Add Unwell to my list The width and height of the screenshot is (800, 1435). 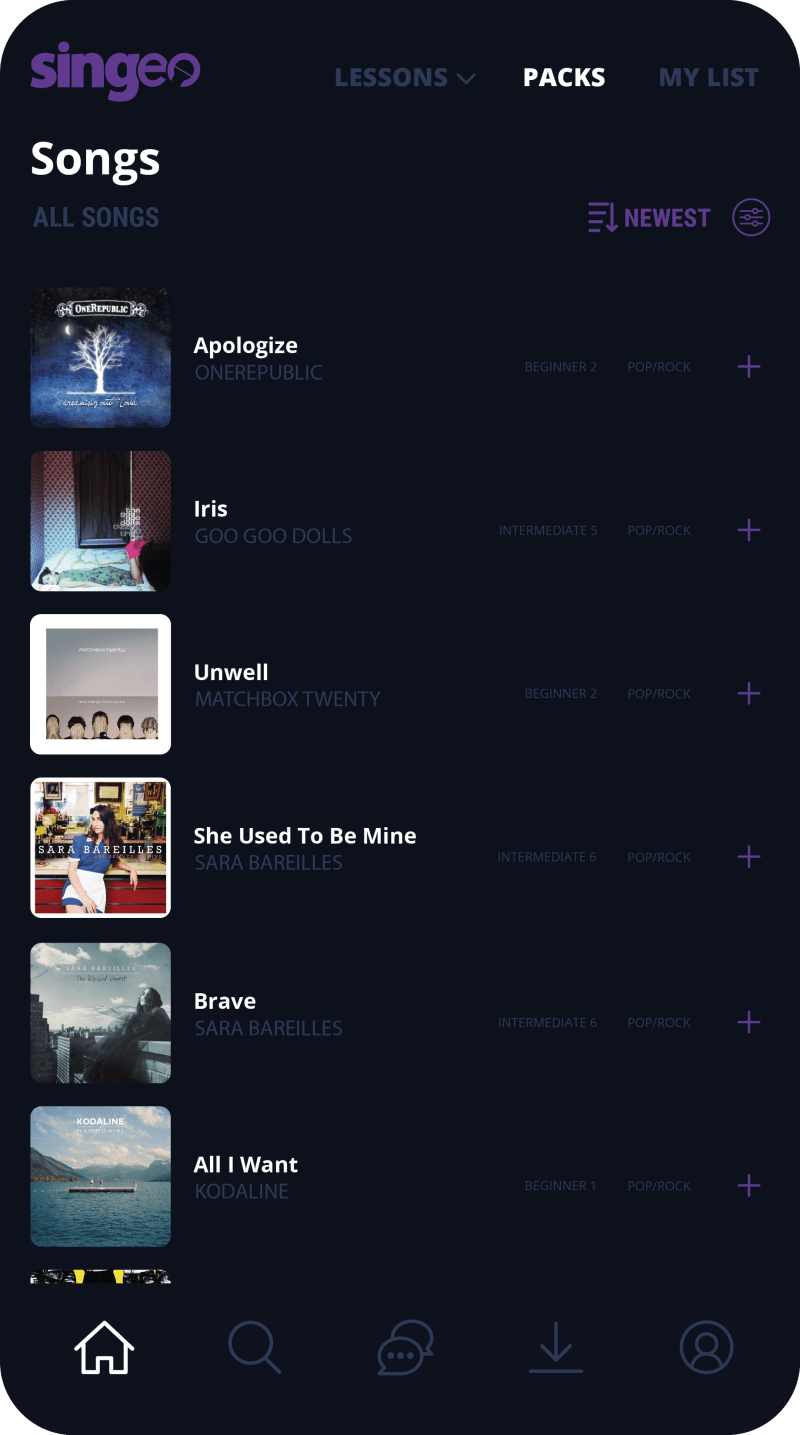coord(748,693)
